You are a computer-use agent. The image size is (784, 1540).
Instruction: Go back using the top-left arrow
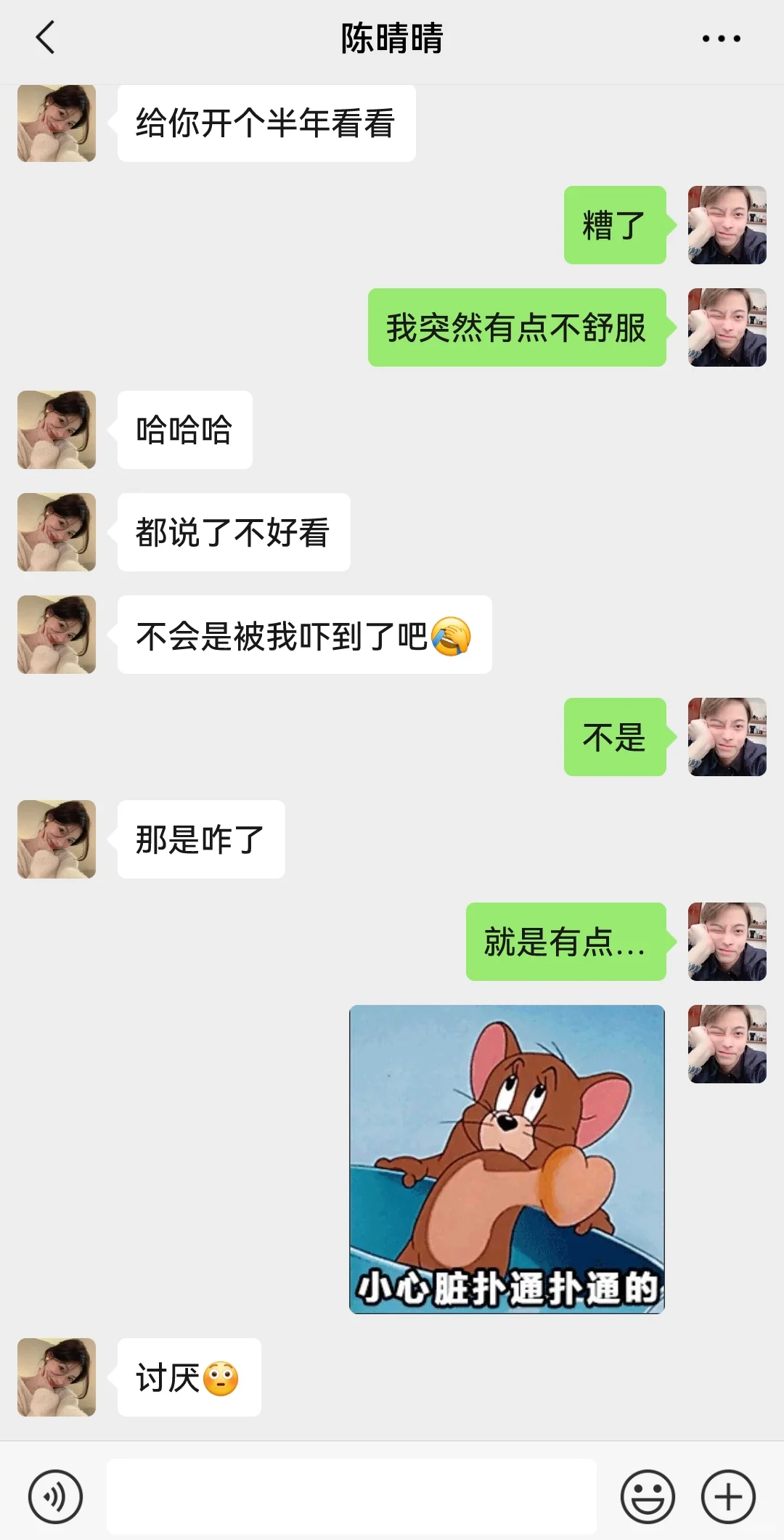point(45,38)
